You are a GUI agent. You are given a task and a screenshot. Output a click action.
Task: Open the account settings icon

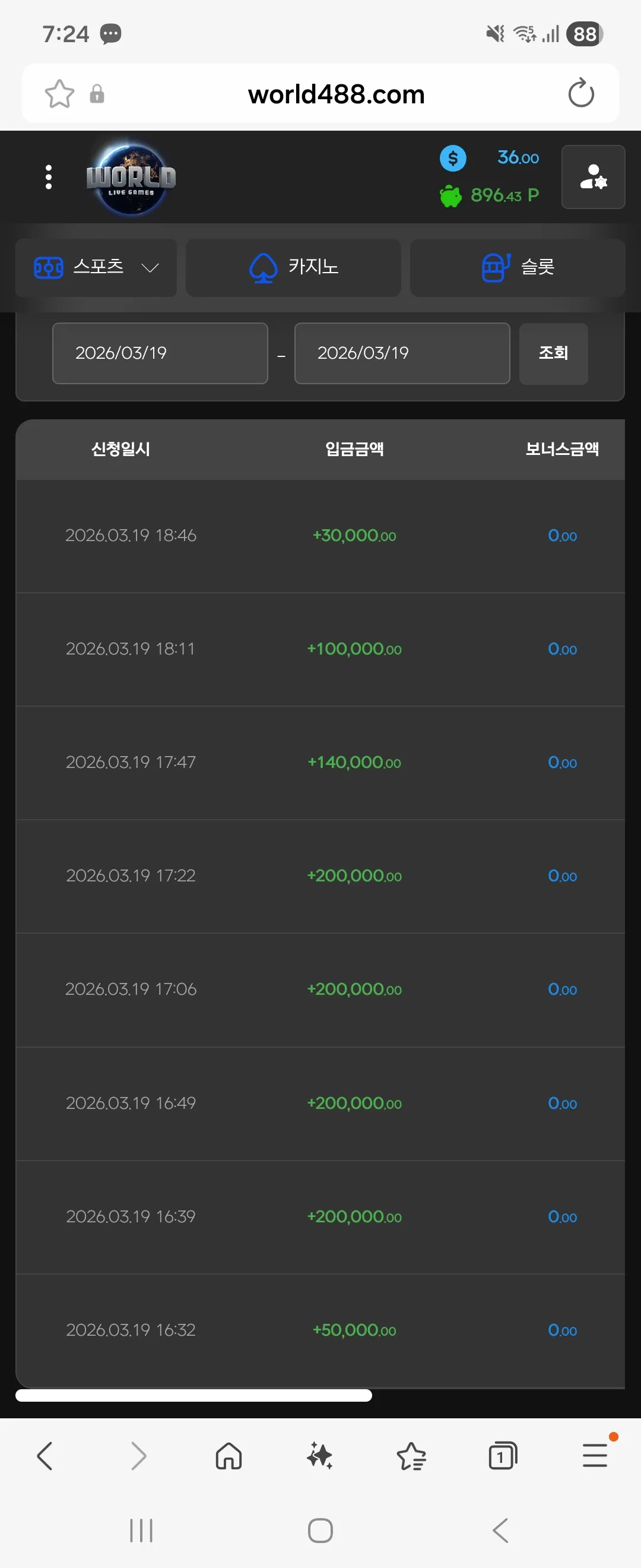click(x=593, y=177)
